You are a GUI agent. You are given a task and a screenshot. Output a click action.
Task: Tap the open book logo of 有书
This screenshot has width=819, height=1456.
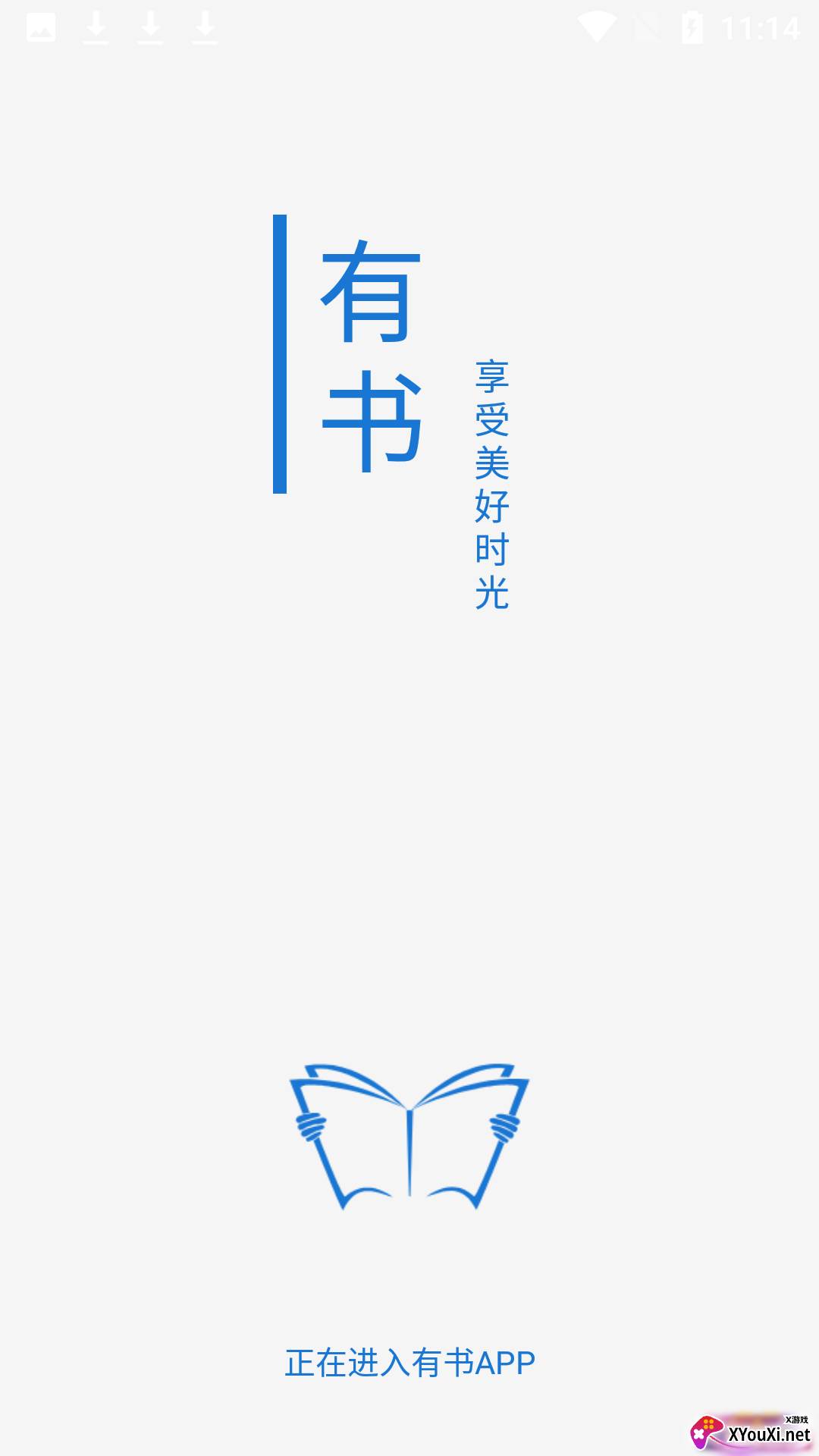coord(409,1137)
